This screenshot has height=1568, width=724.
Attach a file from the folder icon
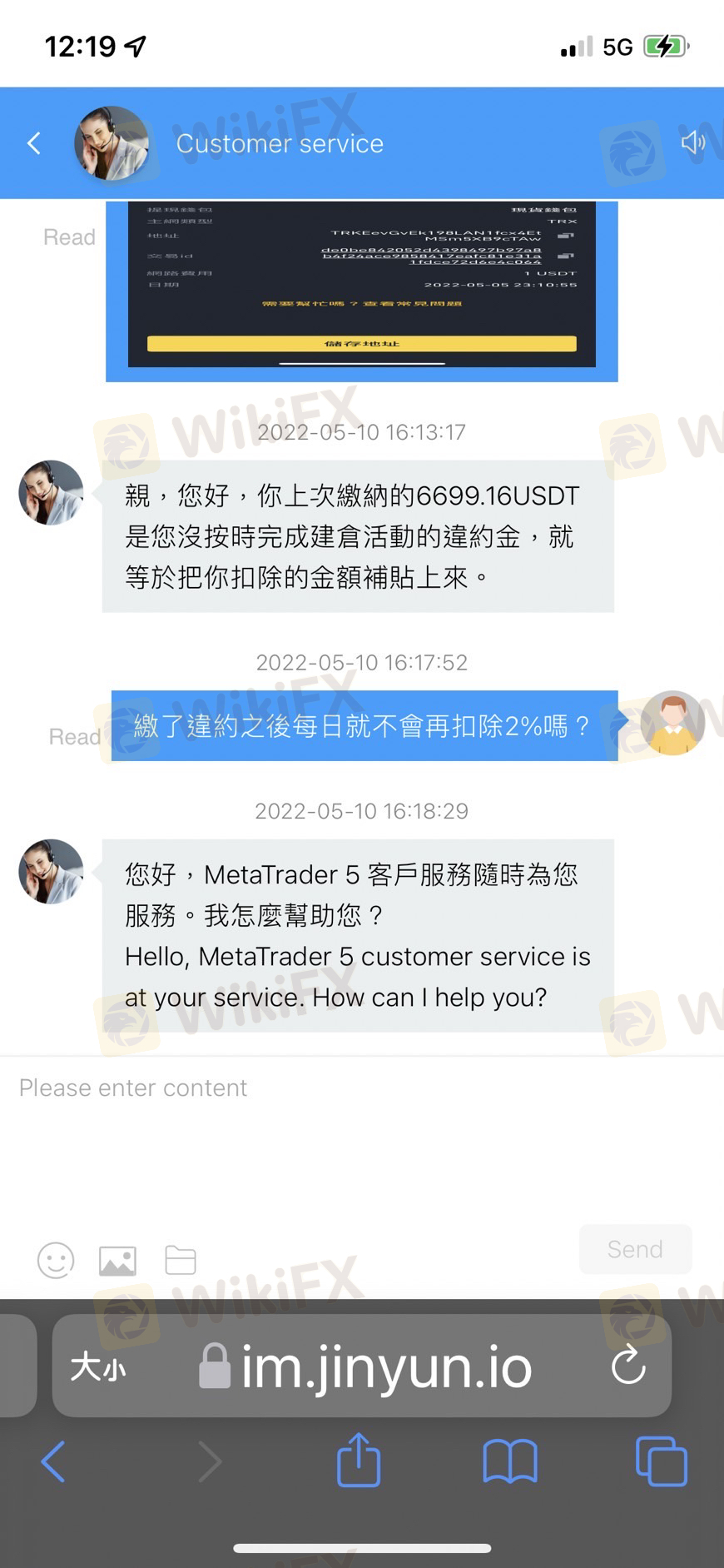tap(181, 1261)
